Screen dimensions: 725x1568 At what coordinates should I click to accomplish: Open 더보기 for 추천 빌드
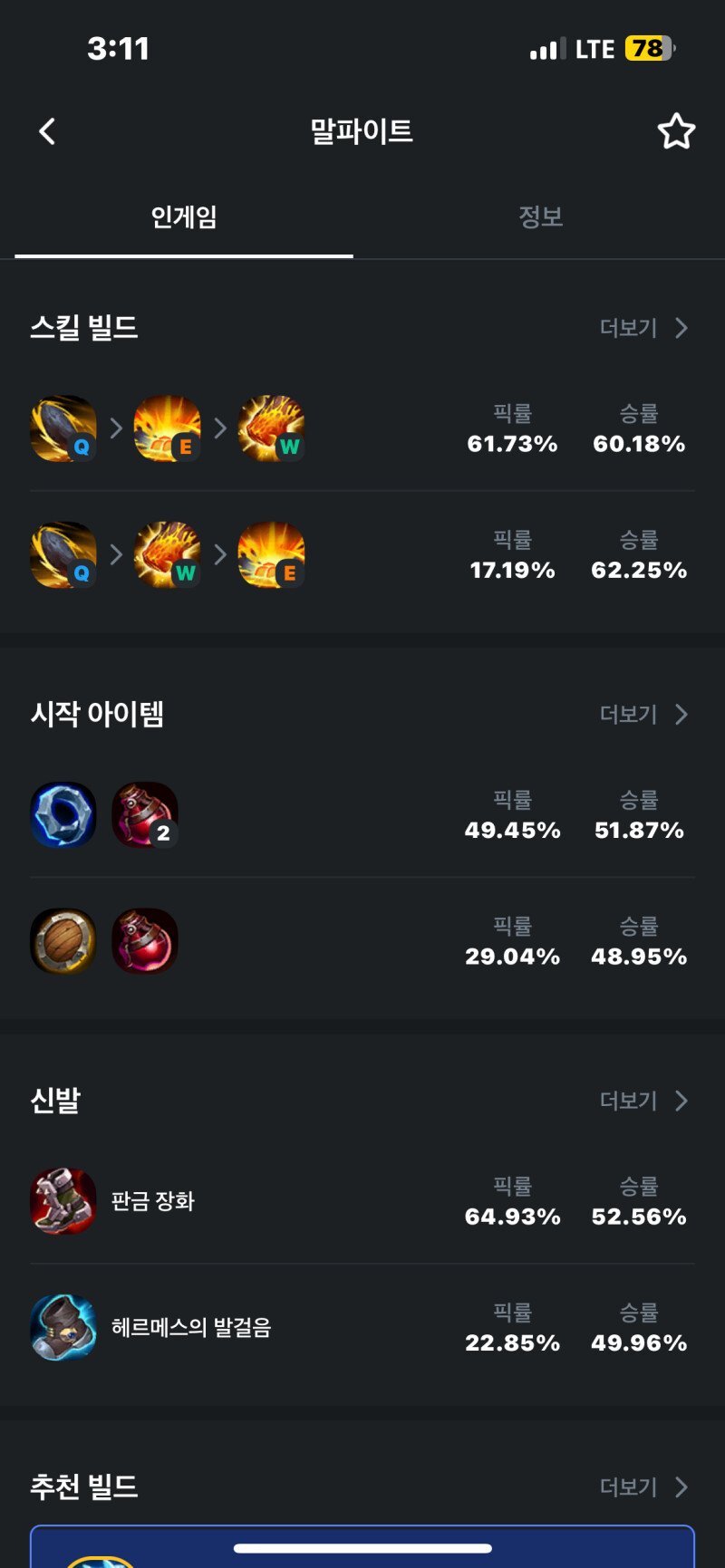(643, 1487)
